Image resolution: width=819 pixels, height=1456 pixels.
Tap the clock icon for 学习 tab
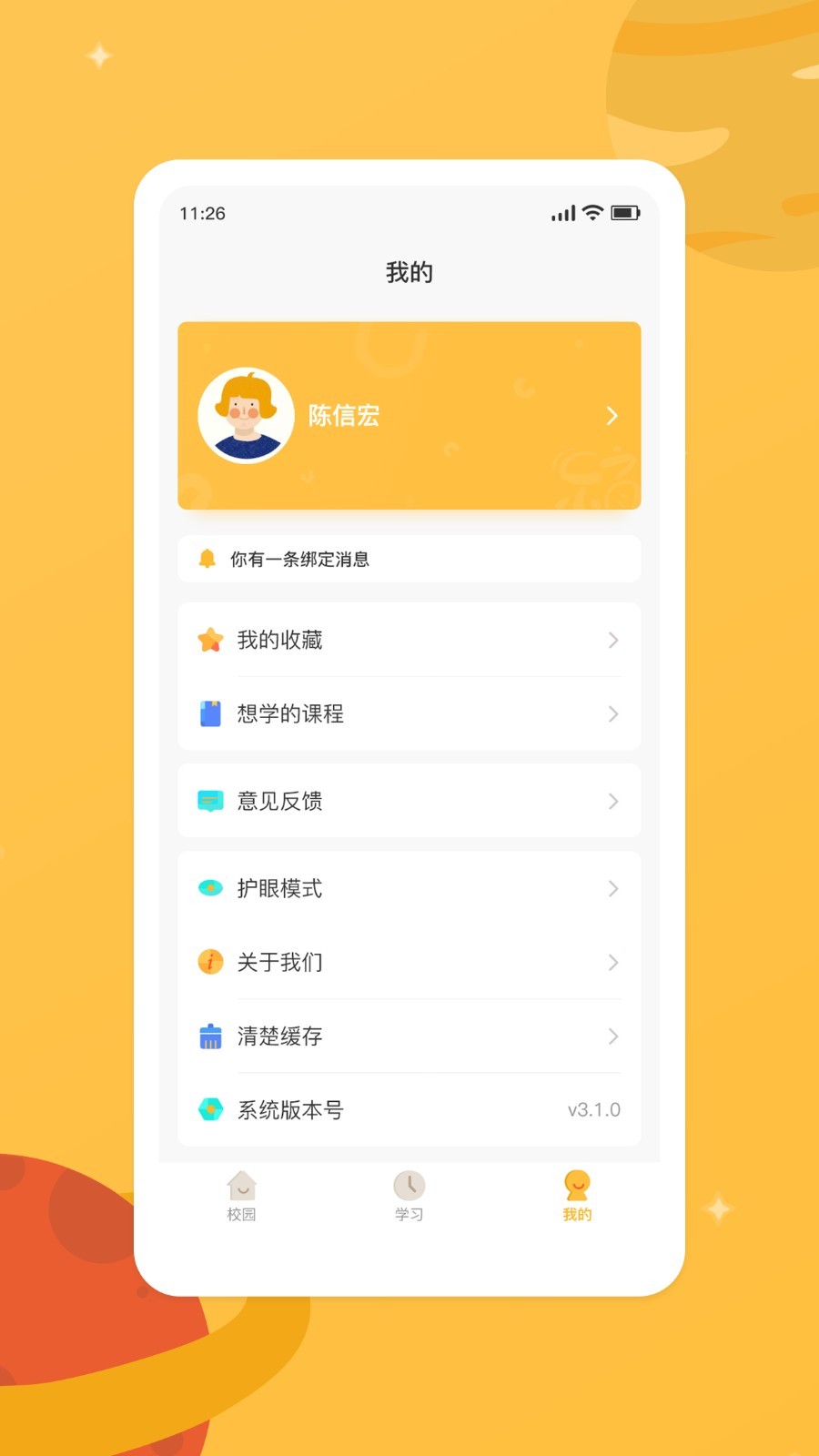tap(409, 1185)
